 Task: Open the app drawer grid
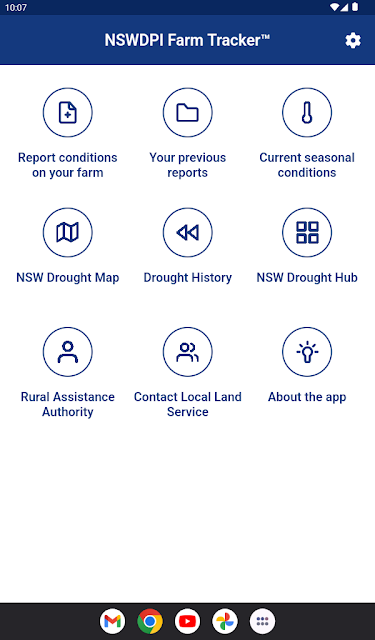click(262, 621)
